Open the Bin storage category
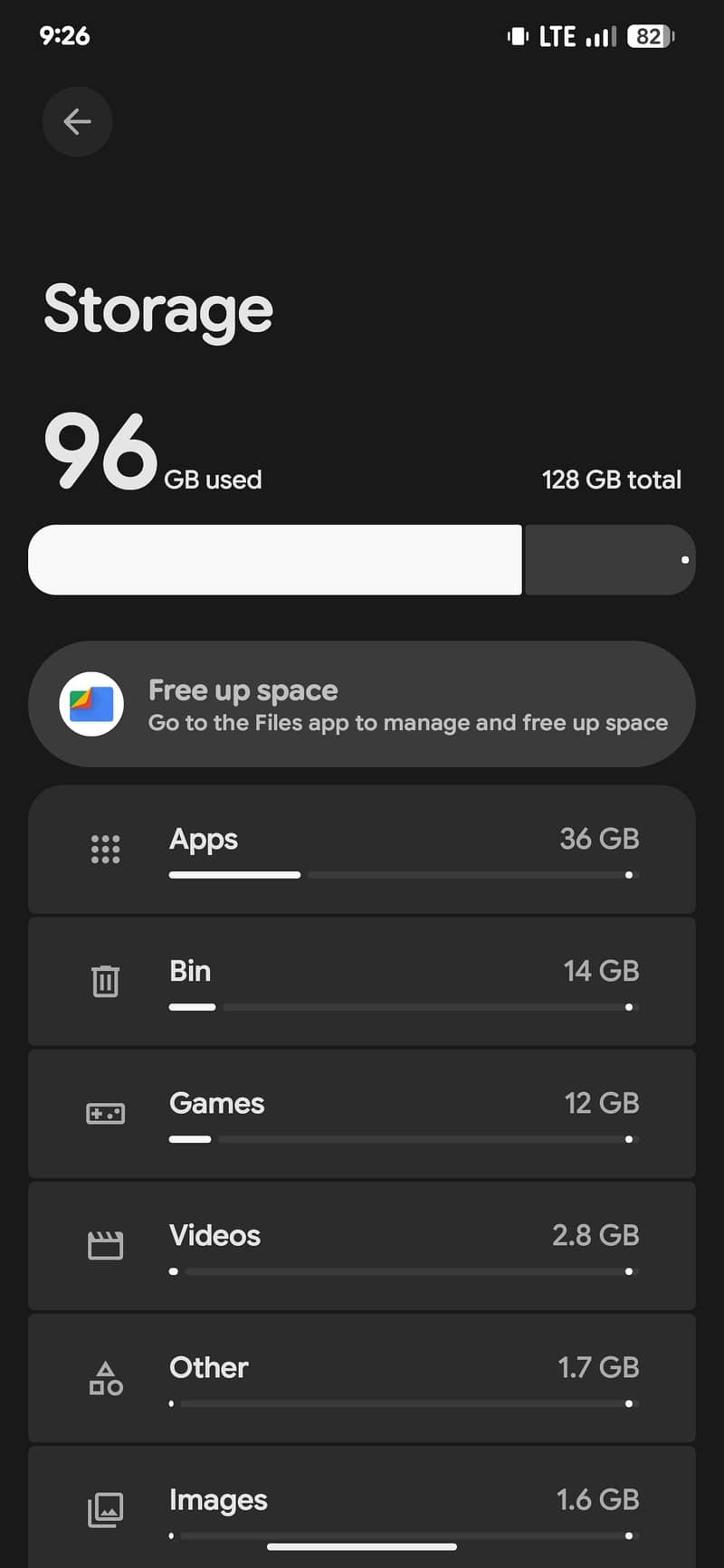The image size is (724, 1568). point(362,981)
